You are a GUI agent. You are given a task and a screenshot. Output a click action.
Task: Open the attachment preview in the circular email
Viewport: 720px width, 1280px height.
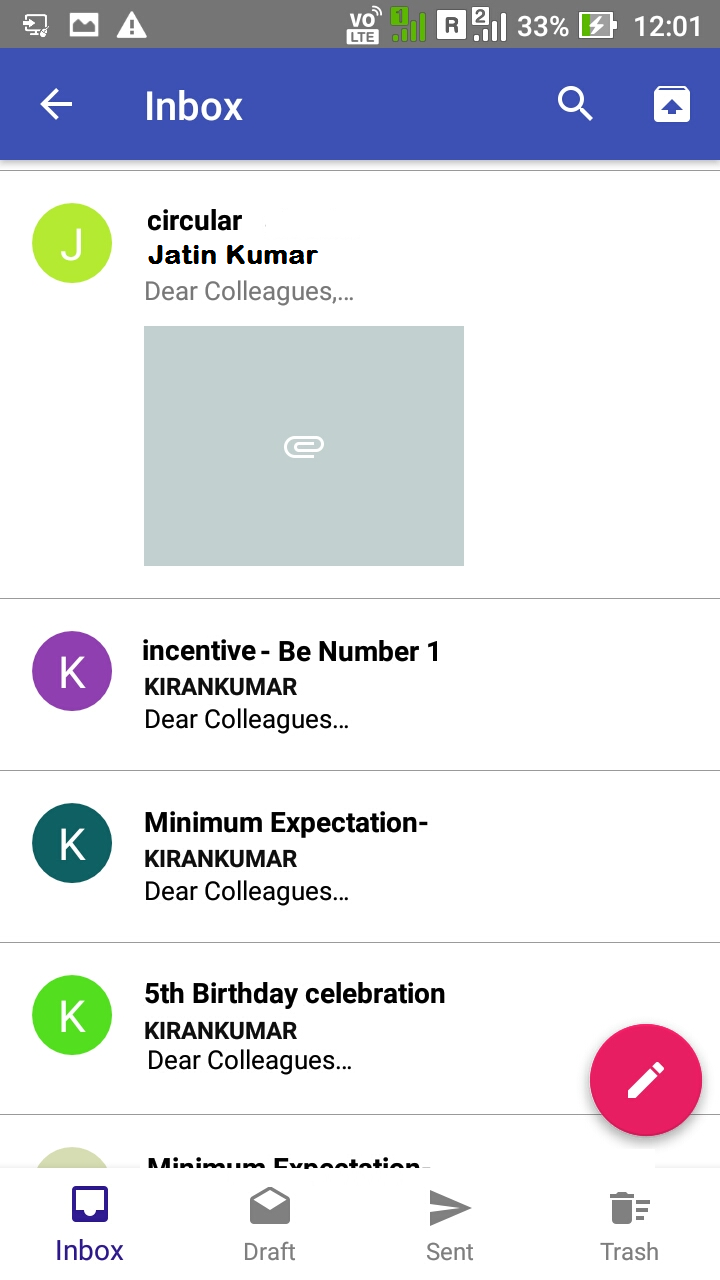(x=304, y=446)
